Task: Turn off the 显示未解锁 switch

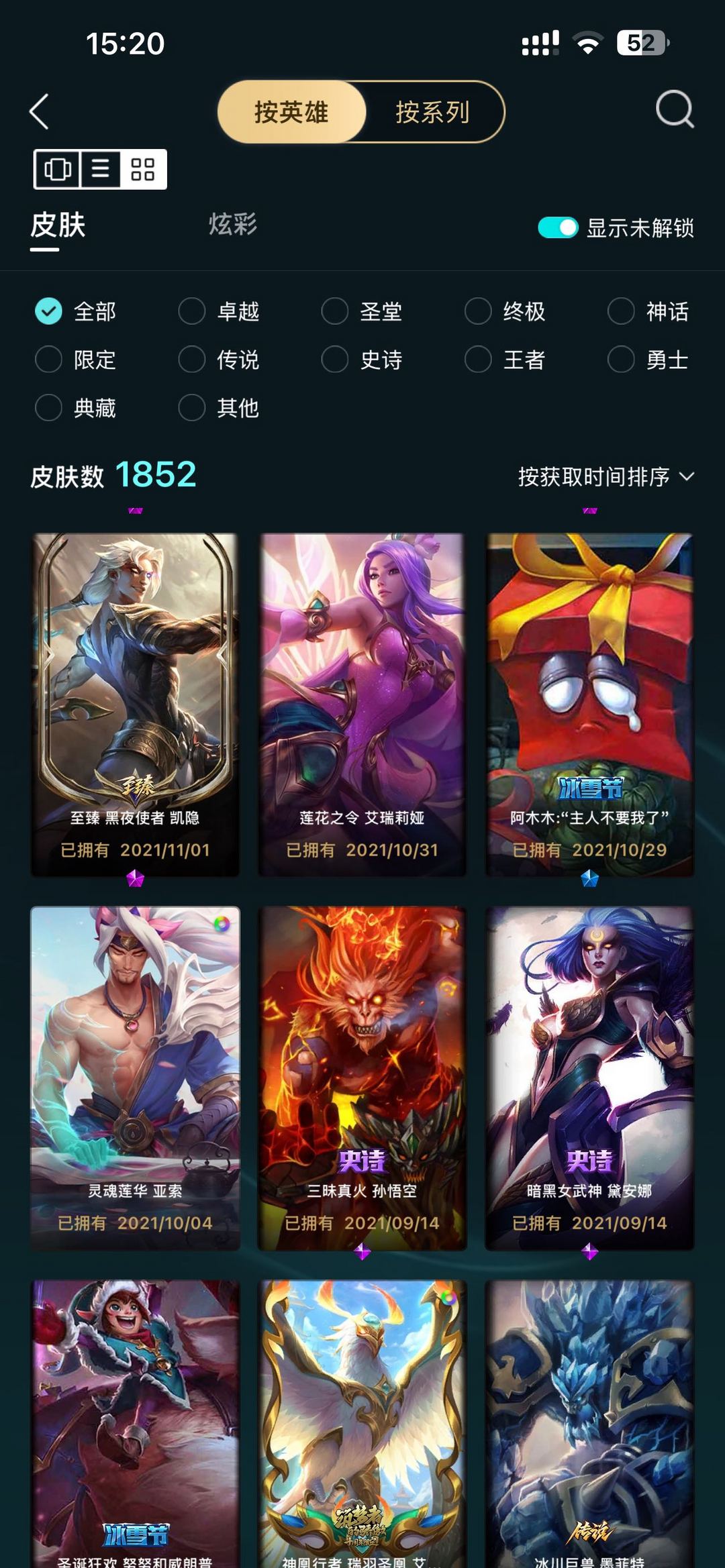Action: (x=557, y=228)
